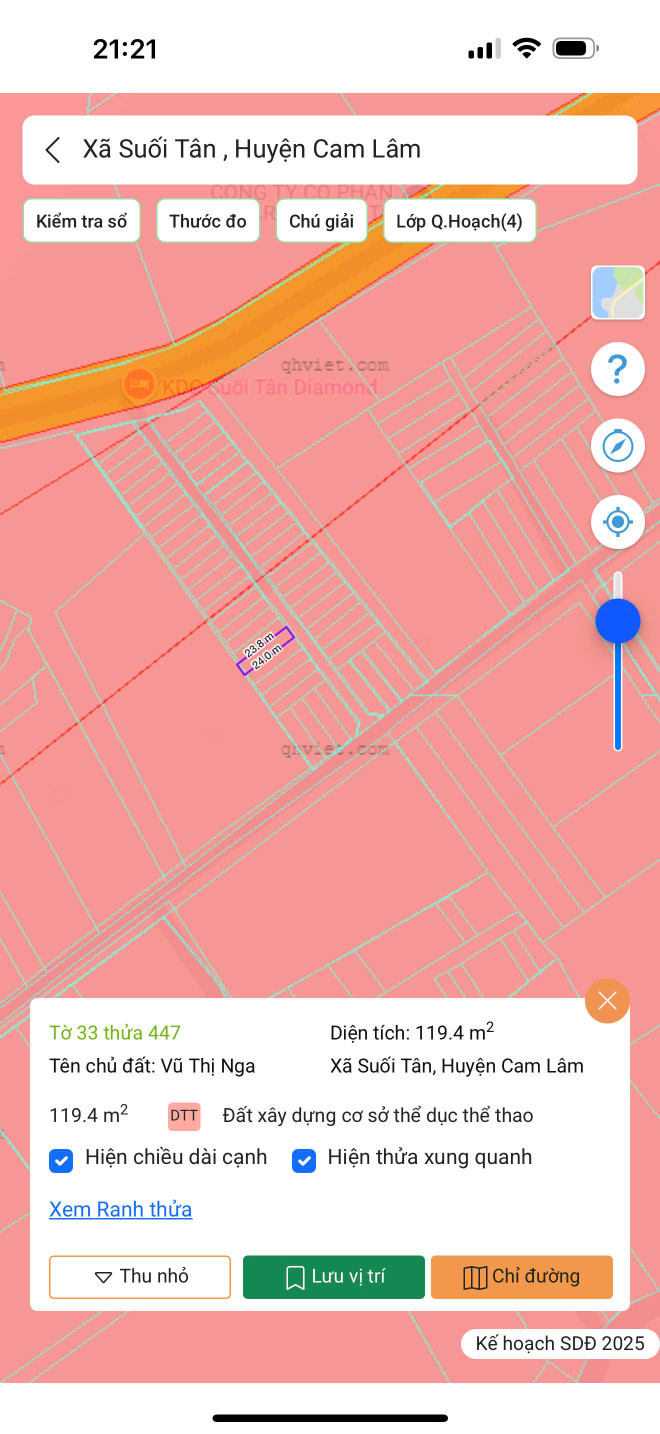Go back using the arrow in search bar

coord(53,150)
